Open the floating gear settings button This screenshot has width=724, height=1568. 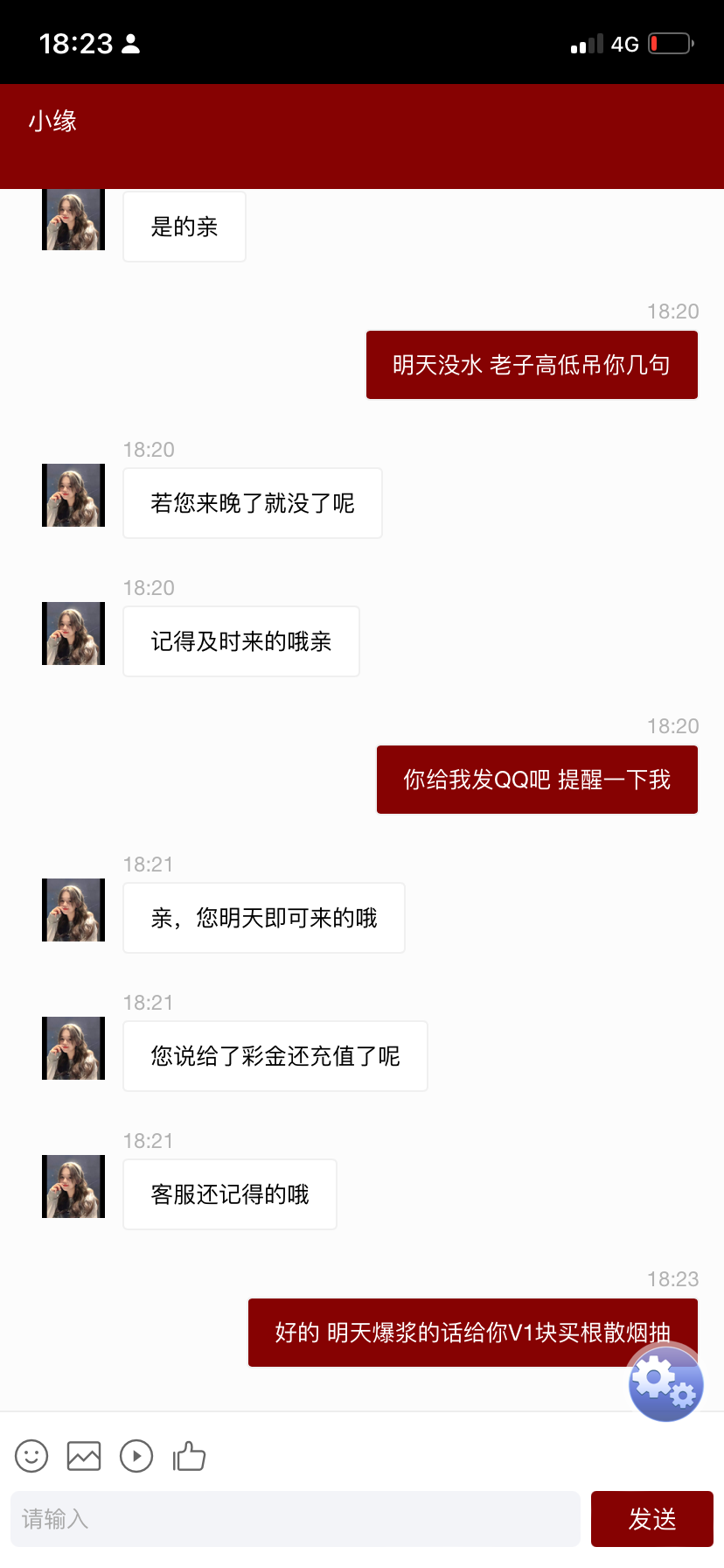click(665, 1382)
